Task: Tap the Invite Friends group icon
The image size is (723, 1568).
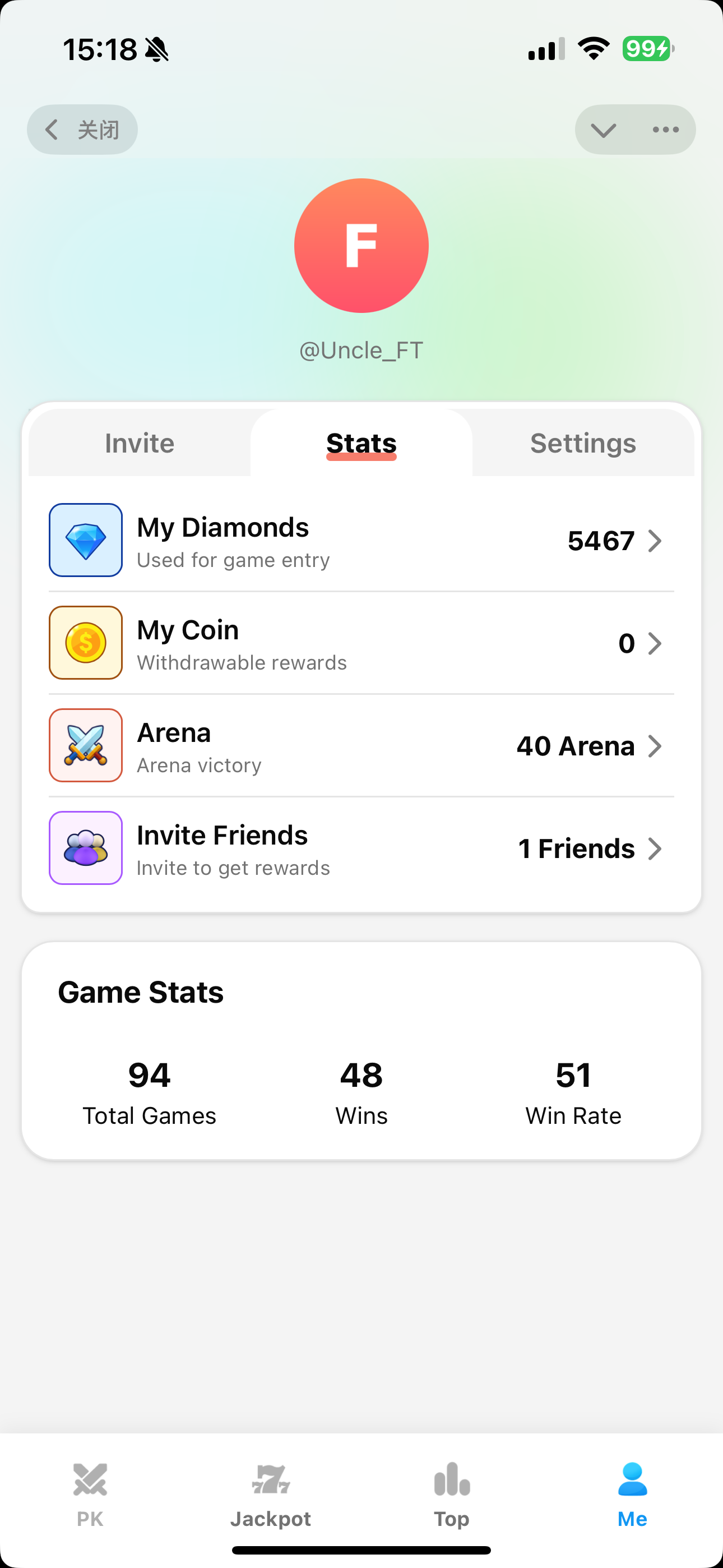Action: pos(85,848)
